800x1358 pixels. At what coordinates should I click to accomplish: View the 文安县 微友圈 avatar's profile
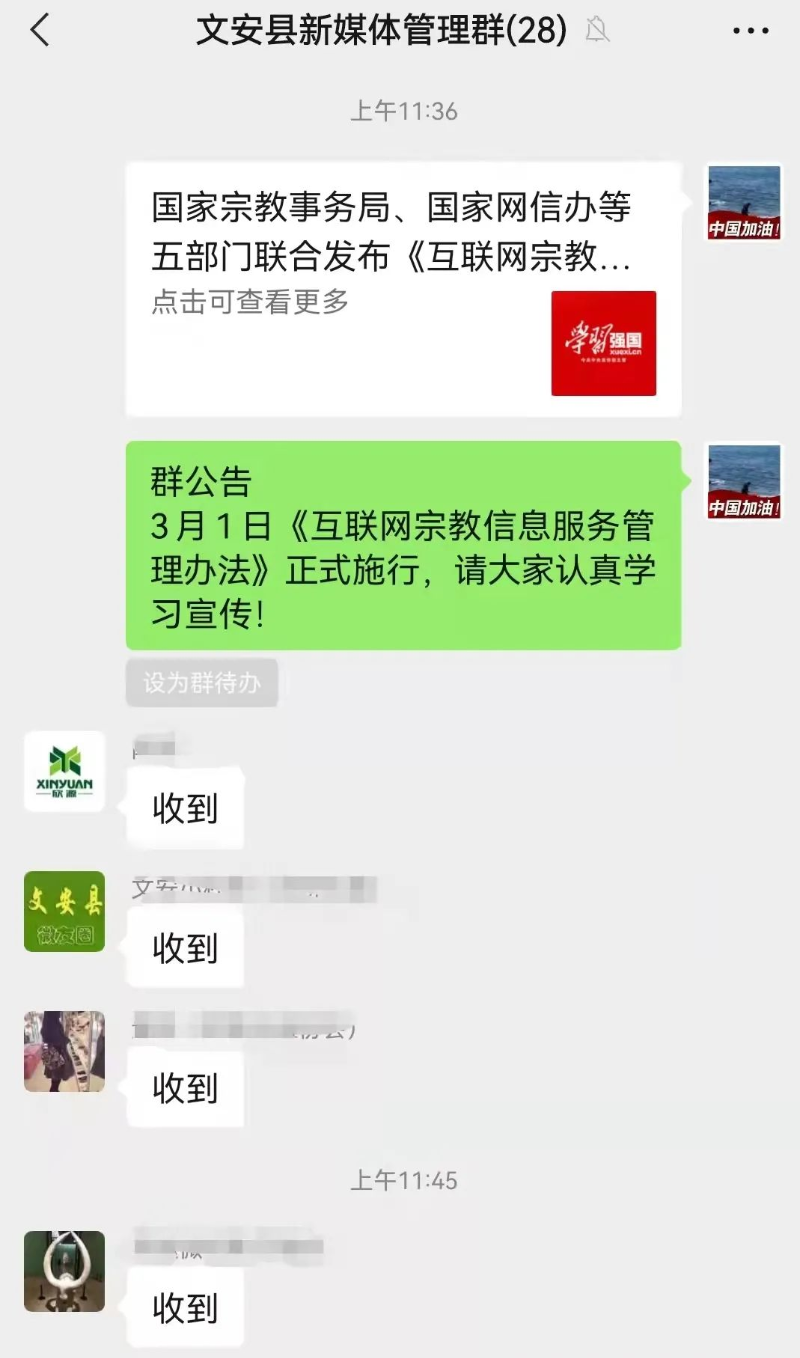coord(64,911)
